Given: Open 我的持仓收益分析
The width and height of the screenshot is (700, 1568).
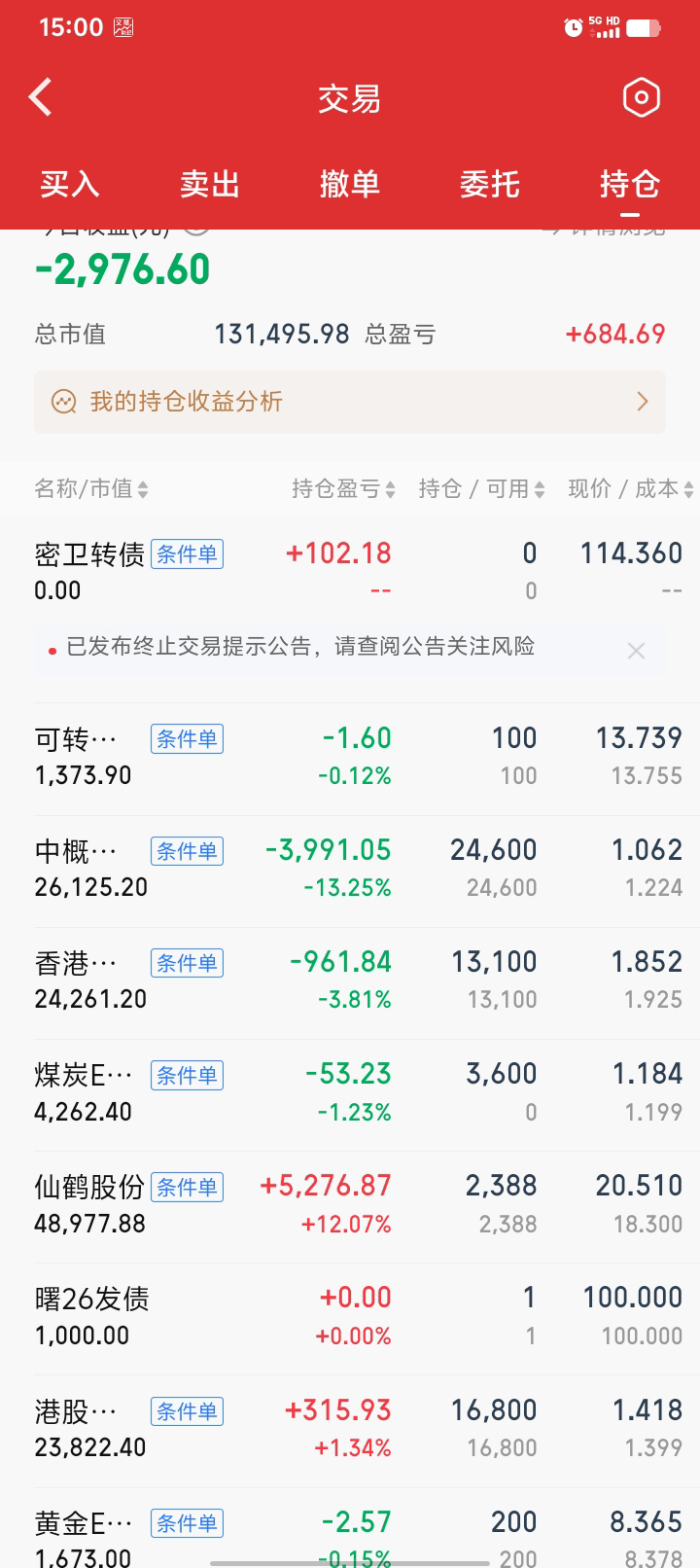Looking at the screenshot, I should coord(350,402).
